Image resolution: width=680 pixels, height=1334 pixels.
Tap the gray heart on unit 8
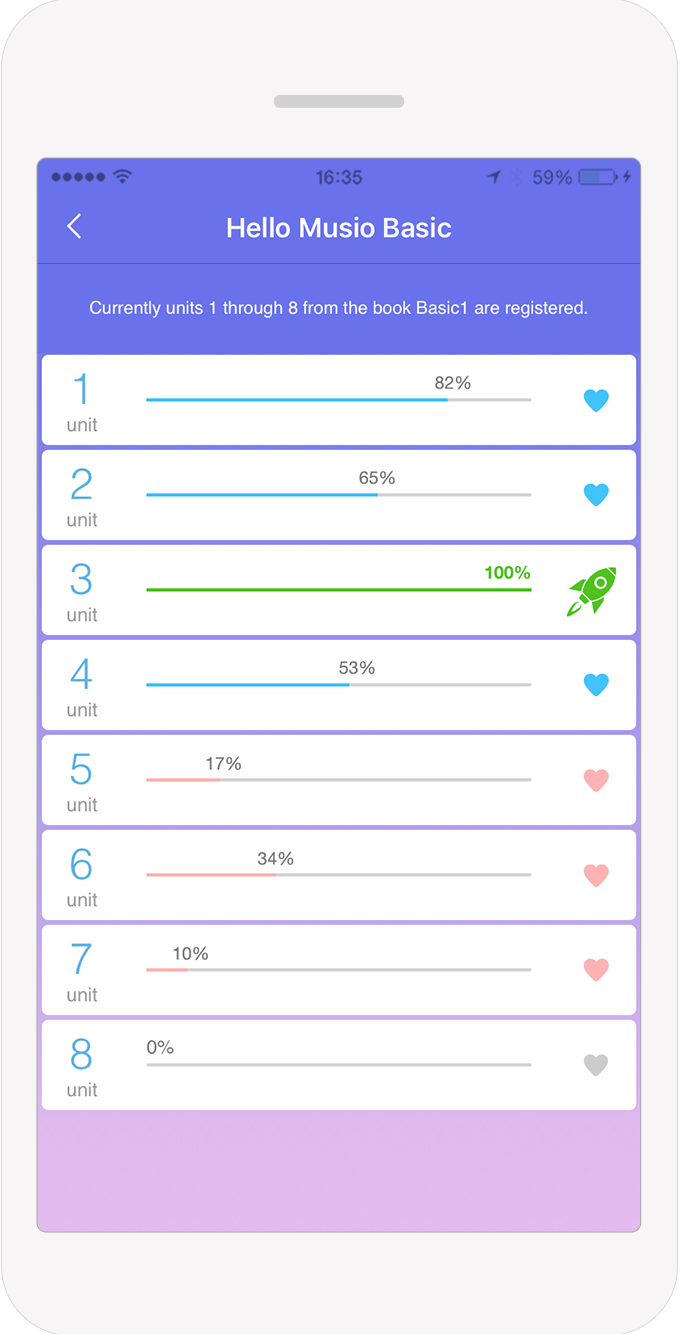596,1065
